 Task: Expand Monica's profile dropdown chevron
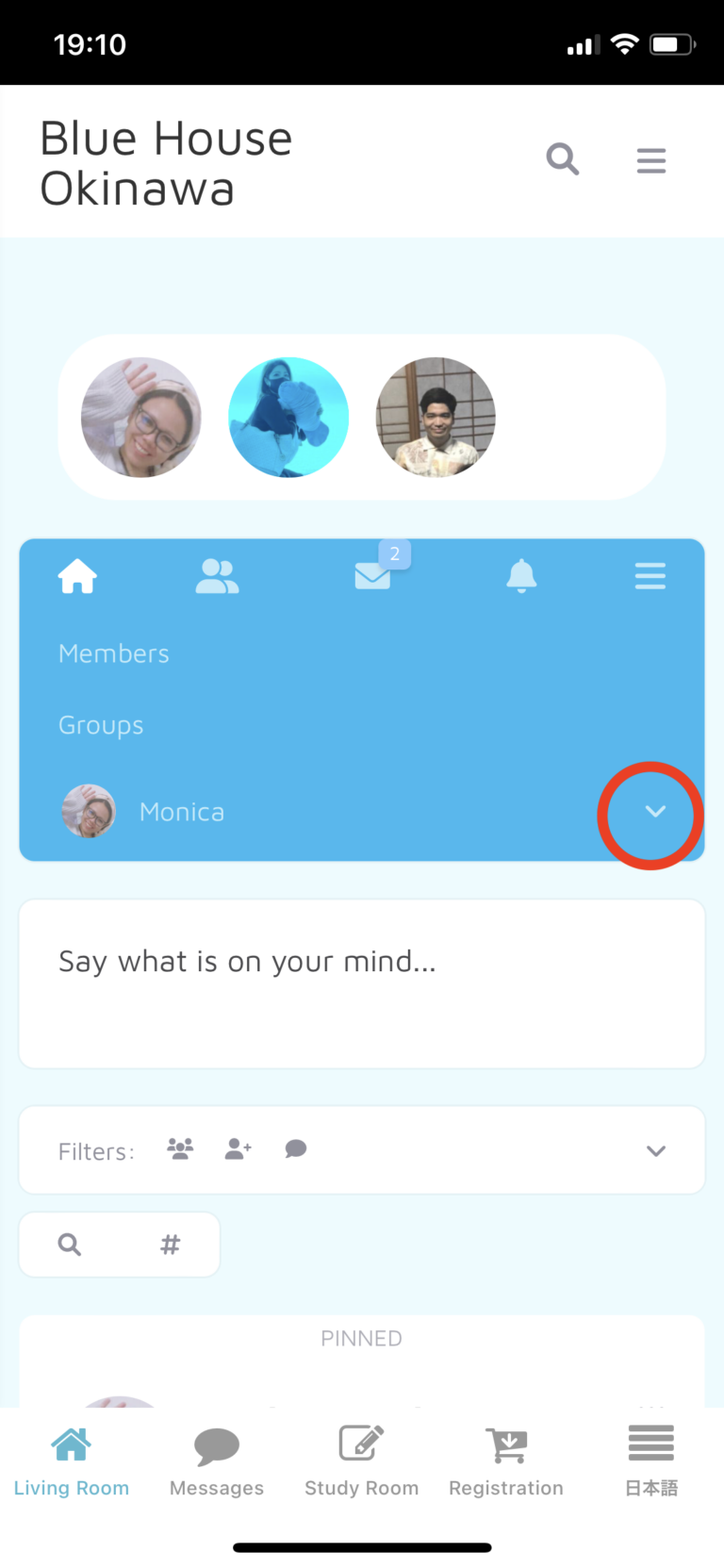click(655, 812)
